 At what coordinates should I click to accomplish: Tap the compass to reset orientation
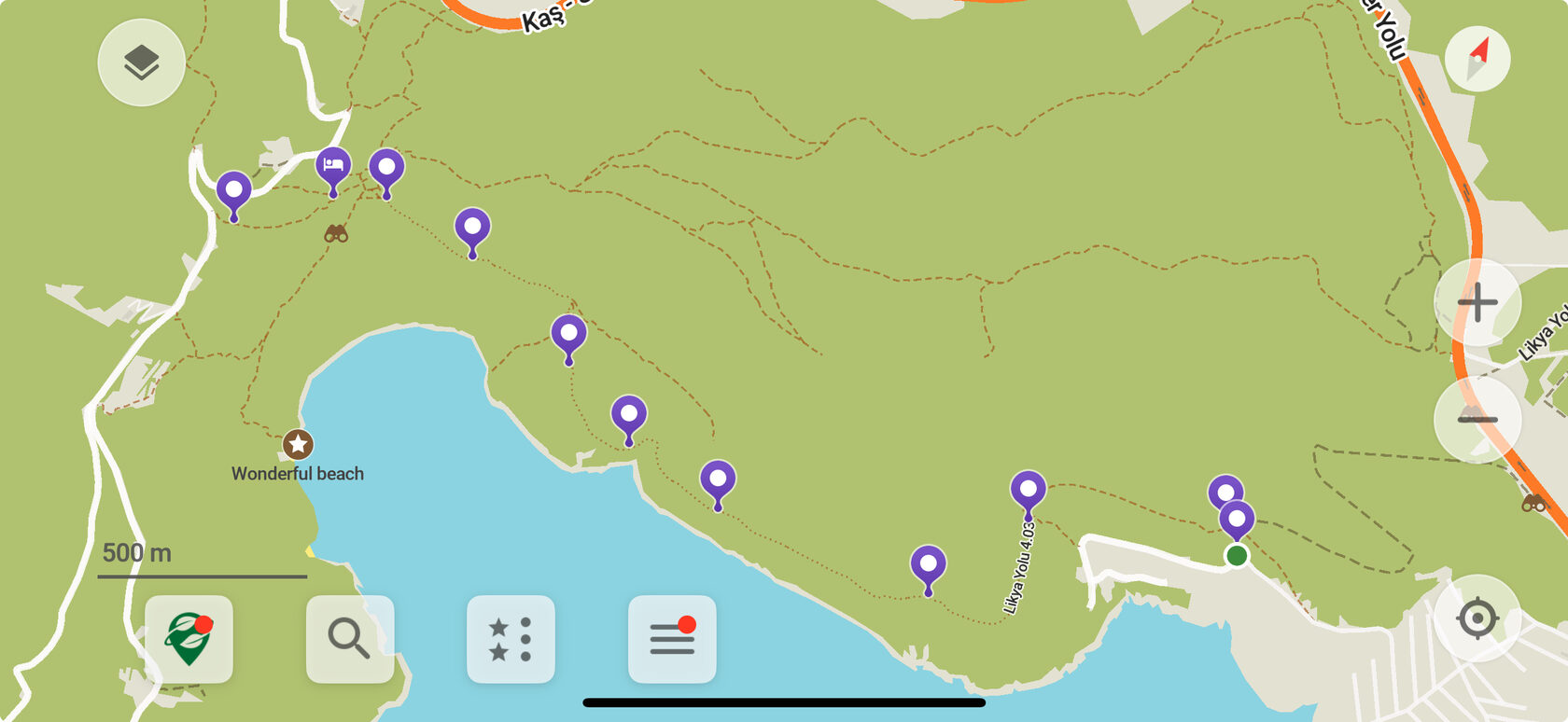pos(1477,59)
